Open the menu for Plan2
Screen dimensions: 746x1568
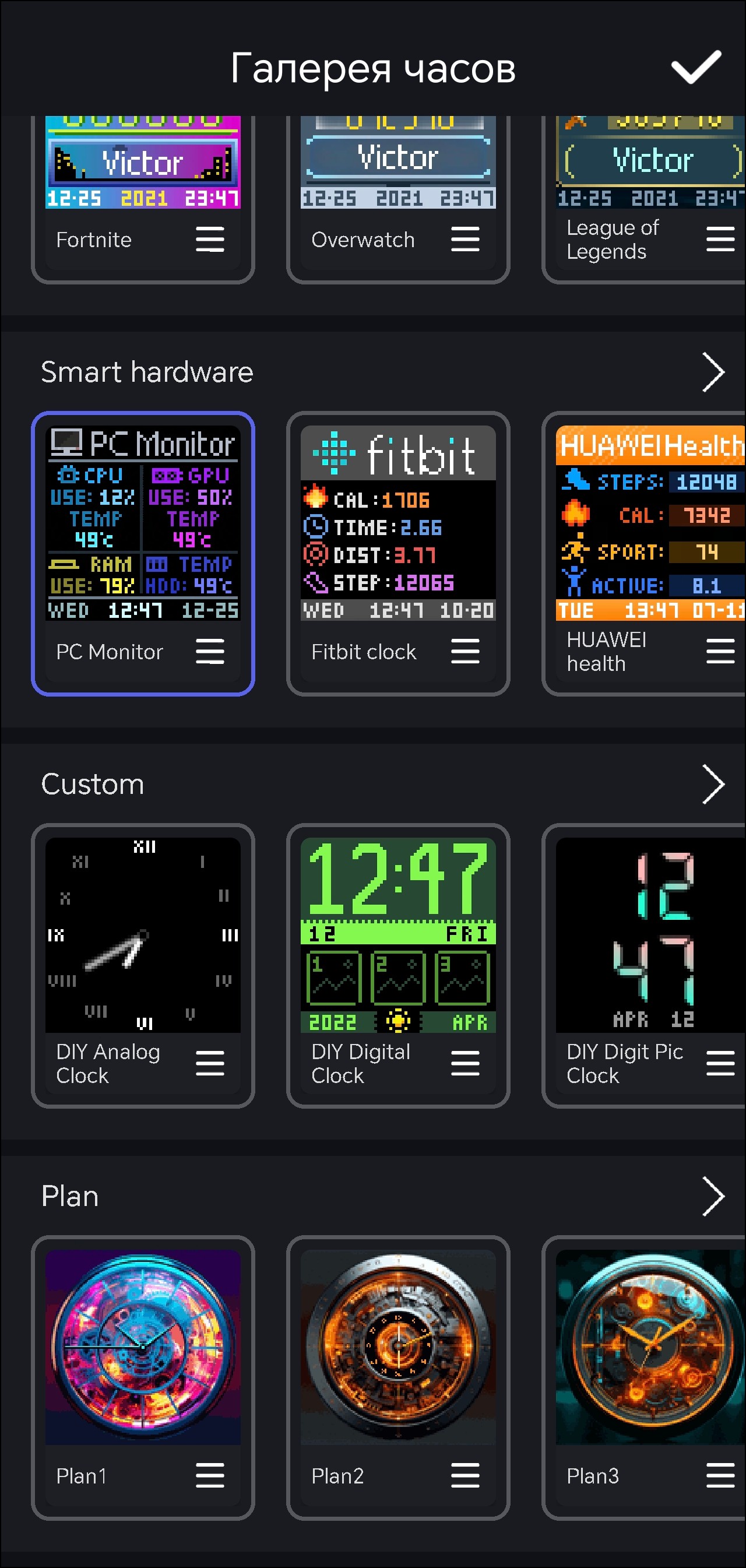pos(465,1475)
